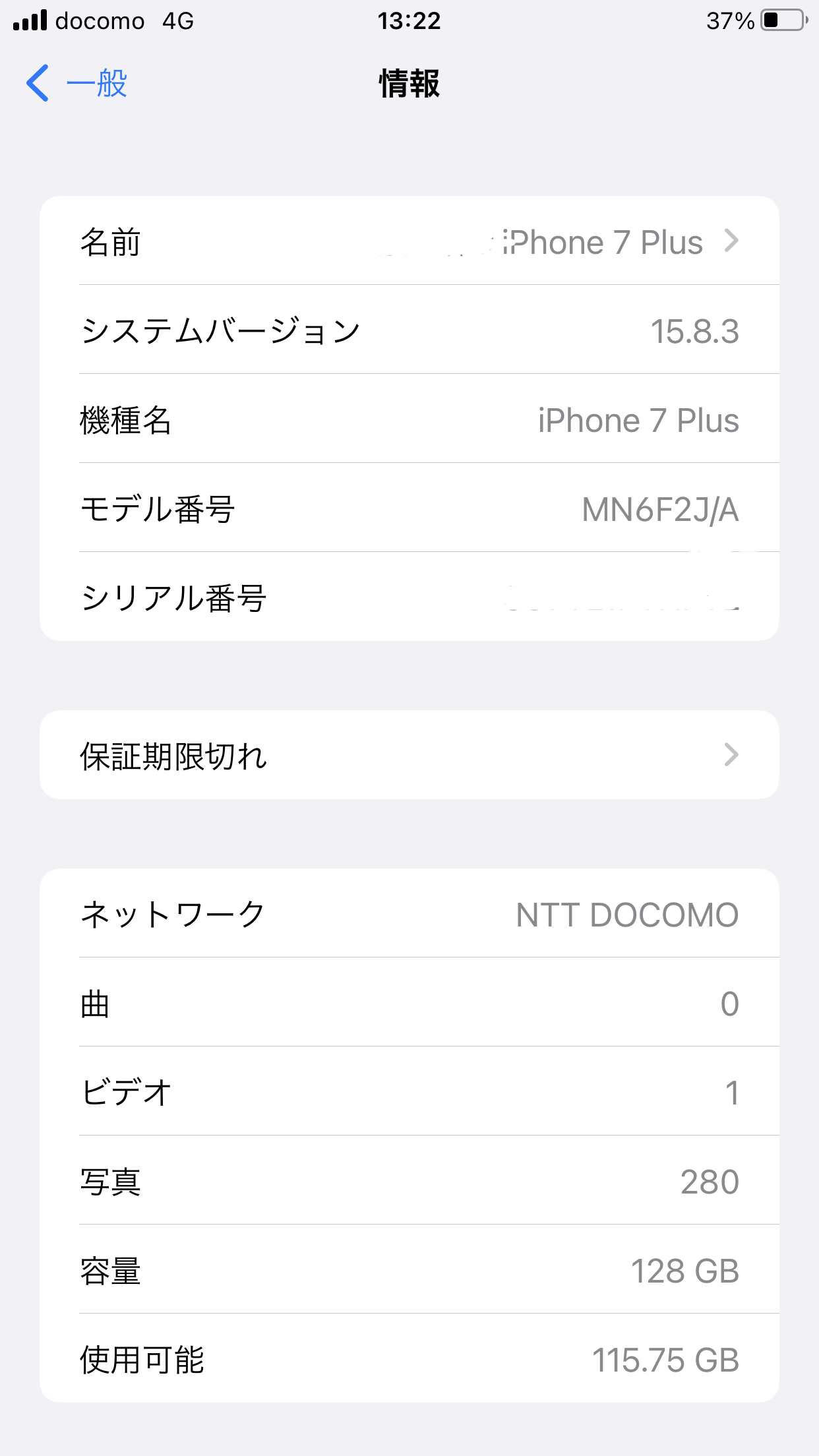Screen dimensions: 819x1456
Task: Go back to the 一般 settings
Action: click(76, 84)
